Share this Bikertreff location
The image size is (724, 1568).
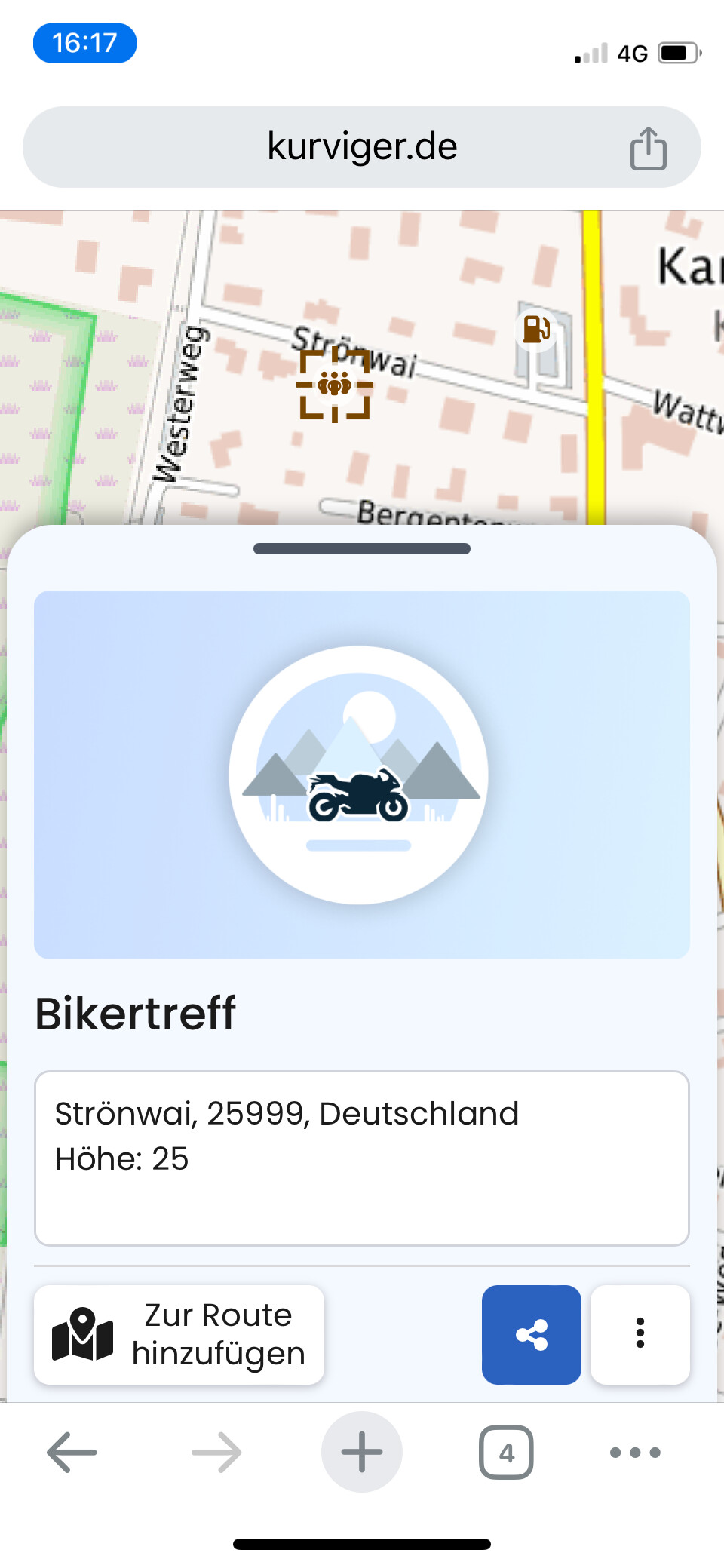click(x=531, y=1334)
